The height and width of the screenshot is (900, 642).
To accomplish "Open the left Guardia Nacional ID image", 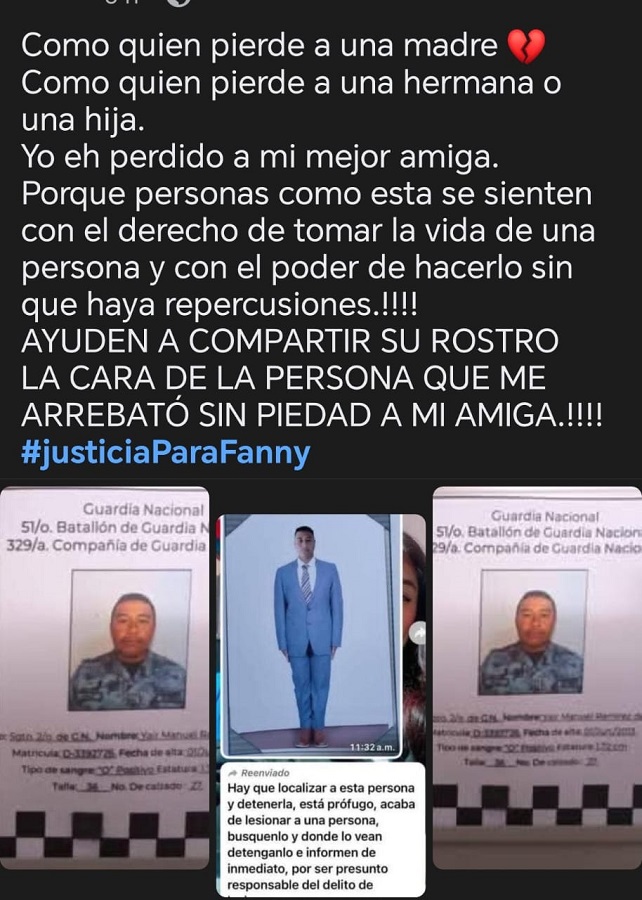I will [105, 678].
